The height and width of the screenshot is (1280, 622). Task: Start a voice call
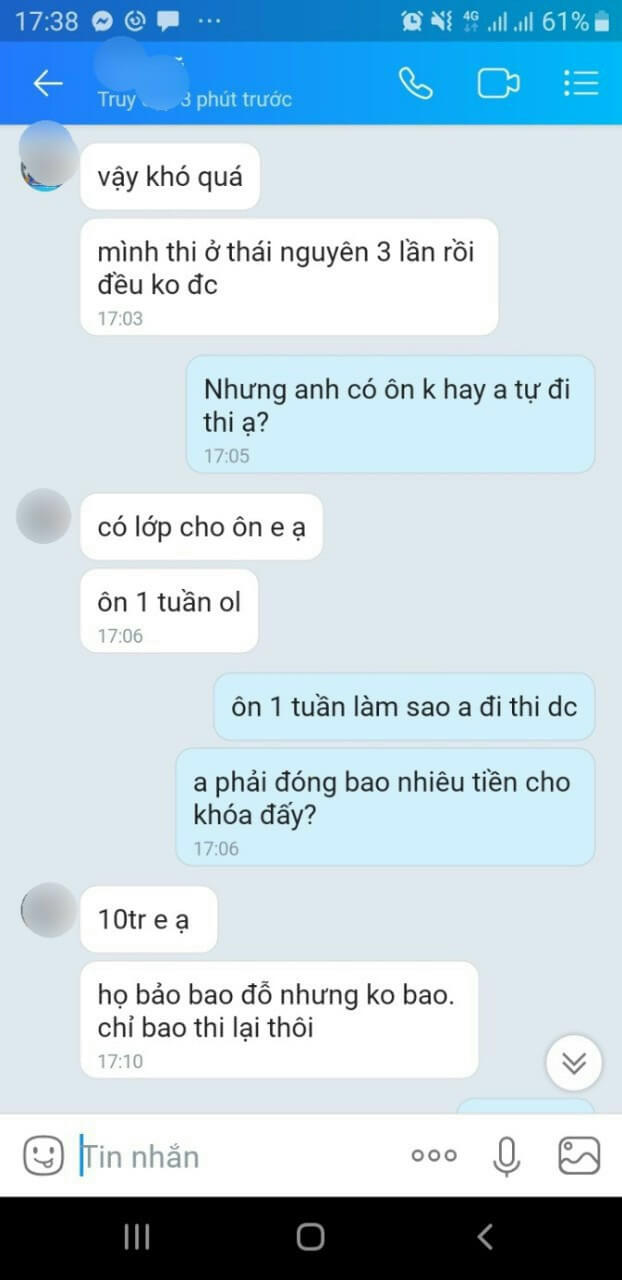pos(415,84)
